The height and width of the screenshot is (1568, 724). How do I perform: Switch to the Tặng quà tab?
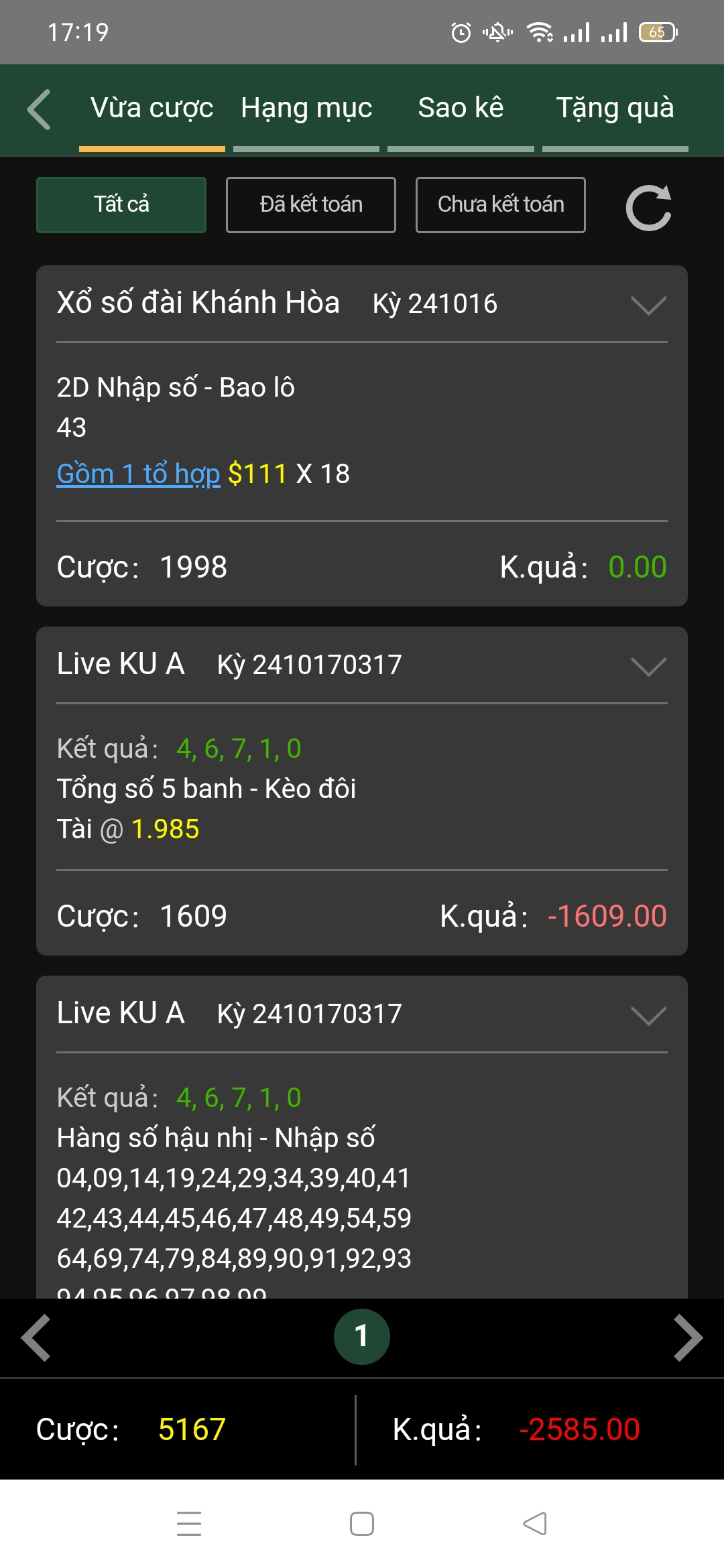pos(615,109)
